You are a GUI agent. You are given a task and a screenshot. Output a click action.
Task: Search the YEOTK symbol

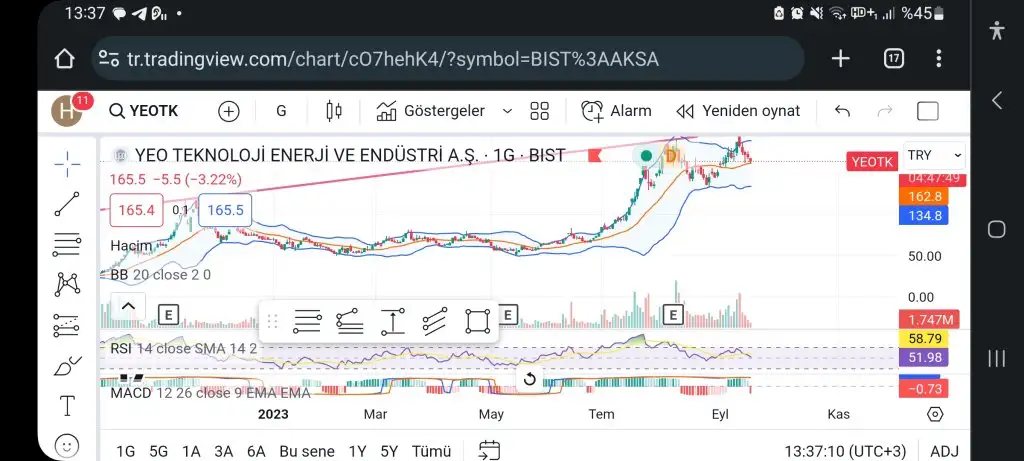point(145,111)
